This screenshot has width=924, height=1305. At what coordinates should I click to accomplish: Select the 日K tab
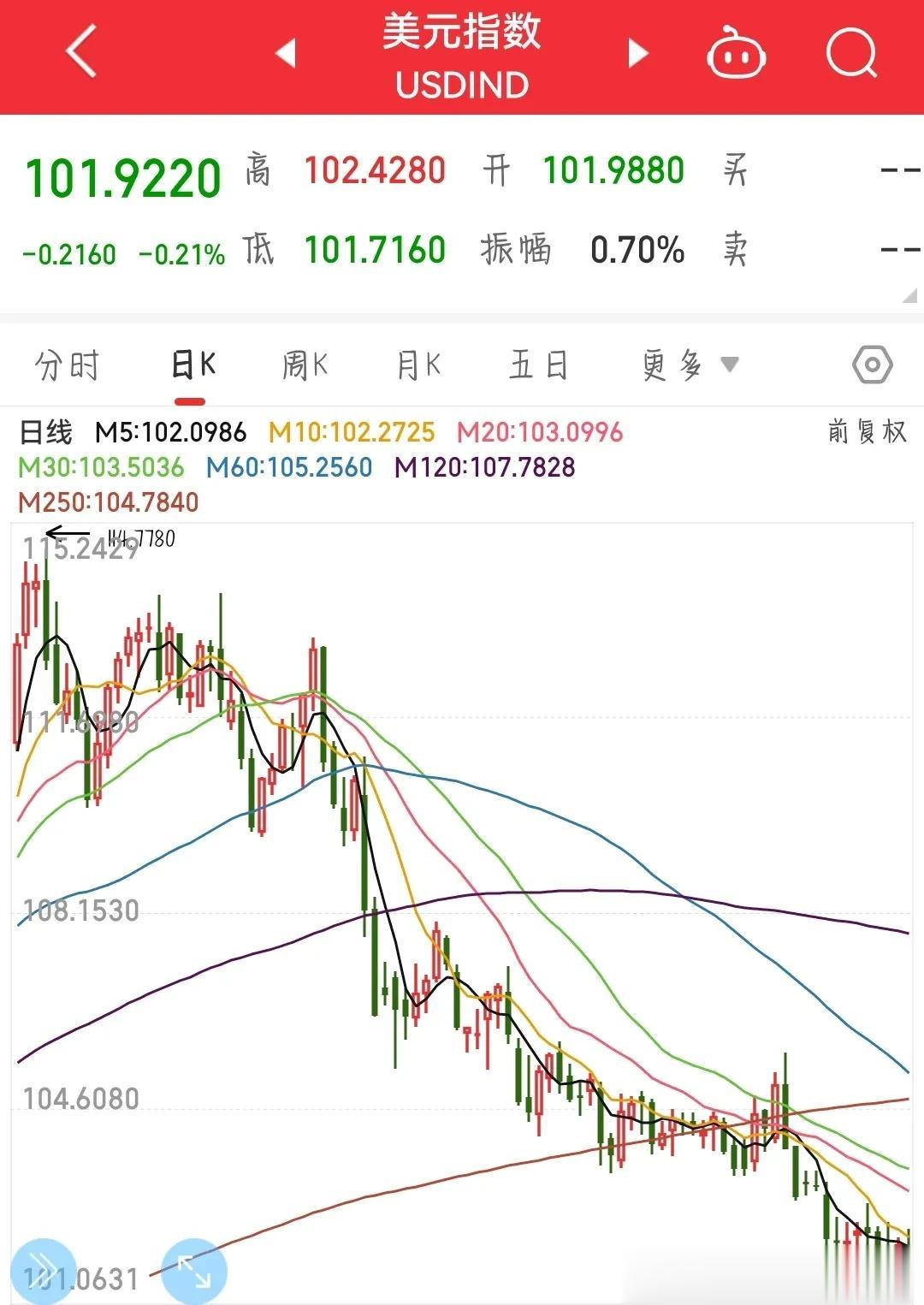pos(192,366)
